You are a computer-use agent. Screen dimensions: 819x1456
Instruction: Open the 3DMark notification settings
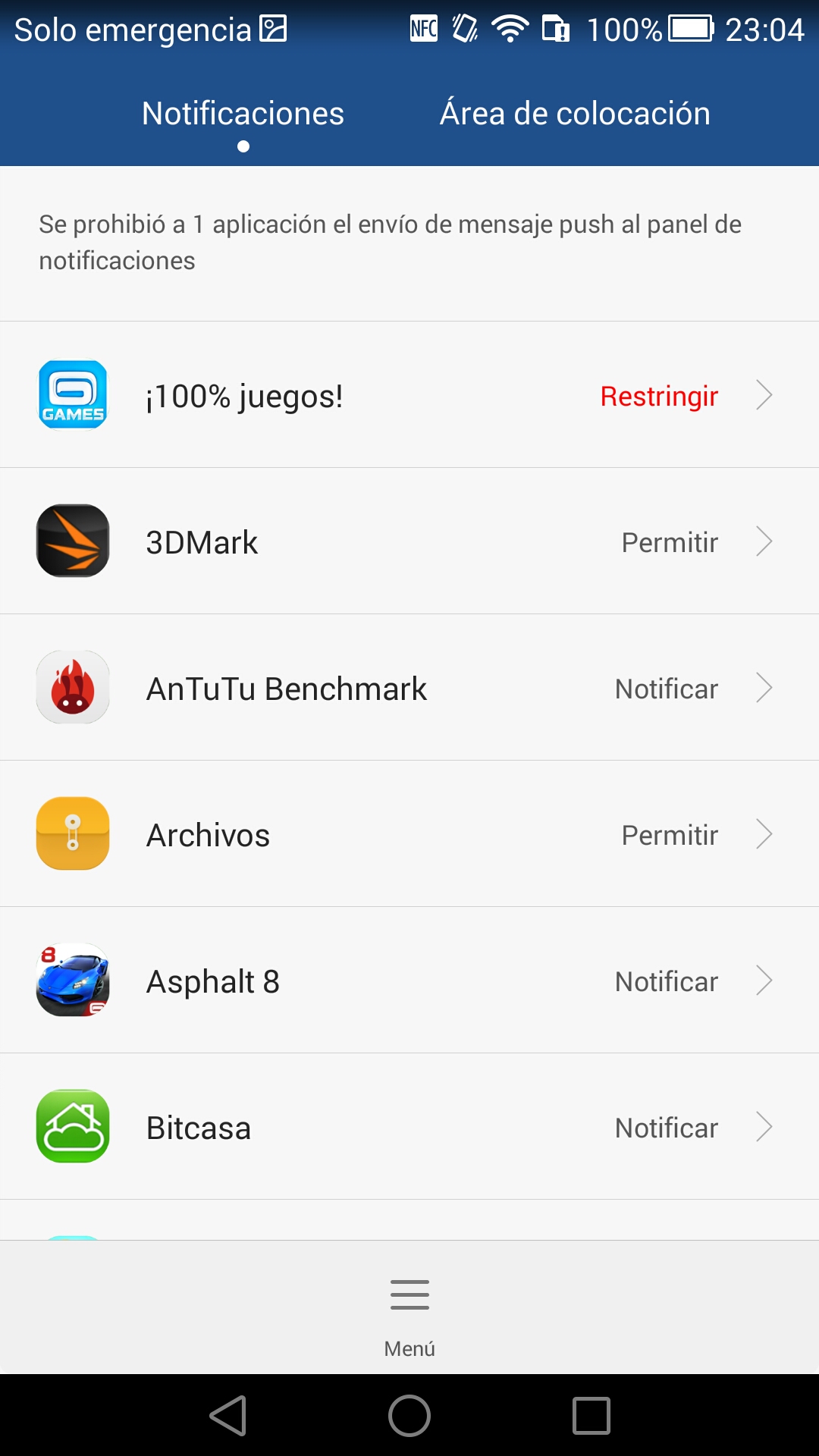[x=409, y=541]
